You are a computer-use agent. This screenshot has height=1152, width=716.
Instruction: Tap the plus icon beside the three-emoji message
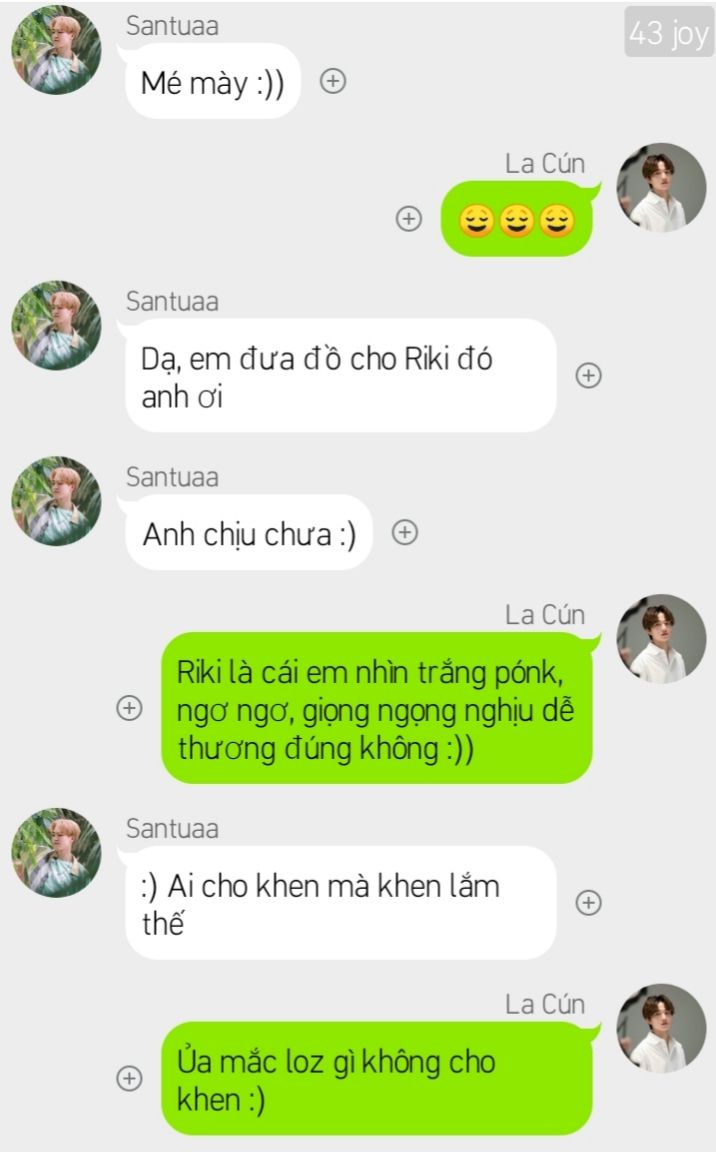click(x=409, y=218)
